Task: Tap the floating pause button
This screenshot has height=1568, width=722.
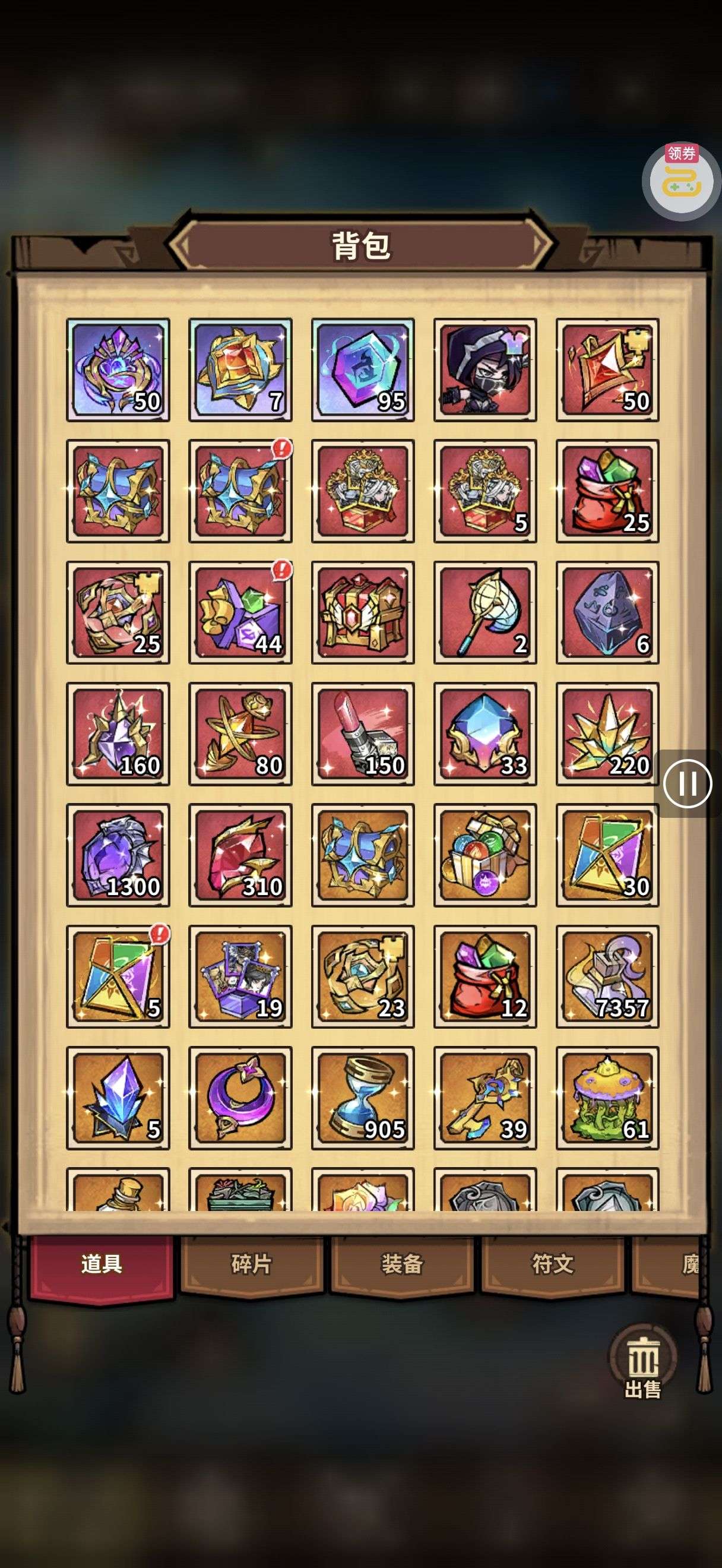Action: tap(688, 783)
